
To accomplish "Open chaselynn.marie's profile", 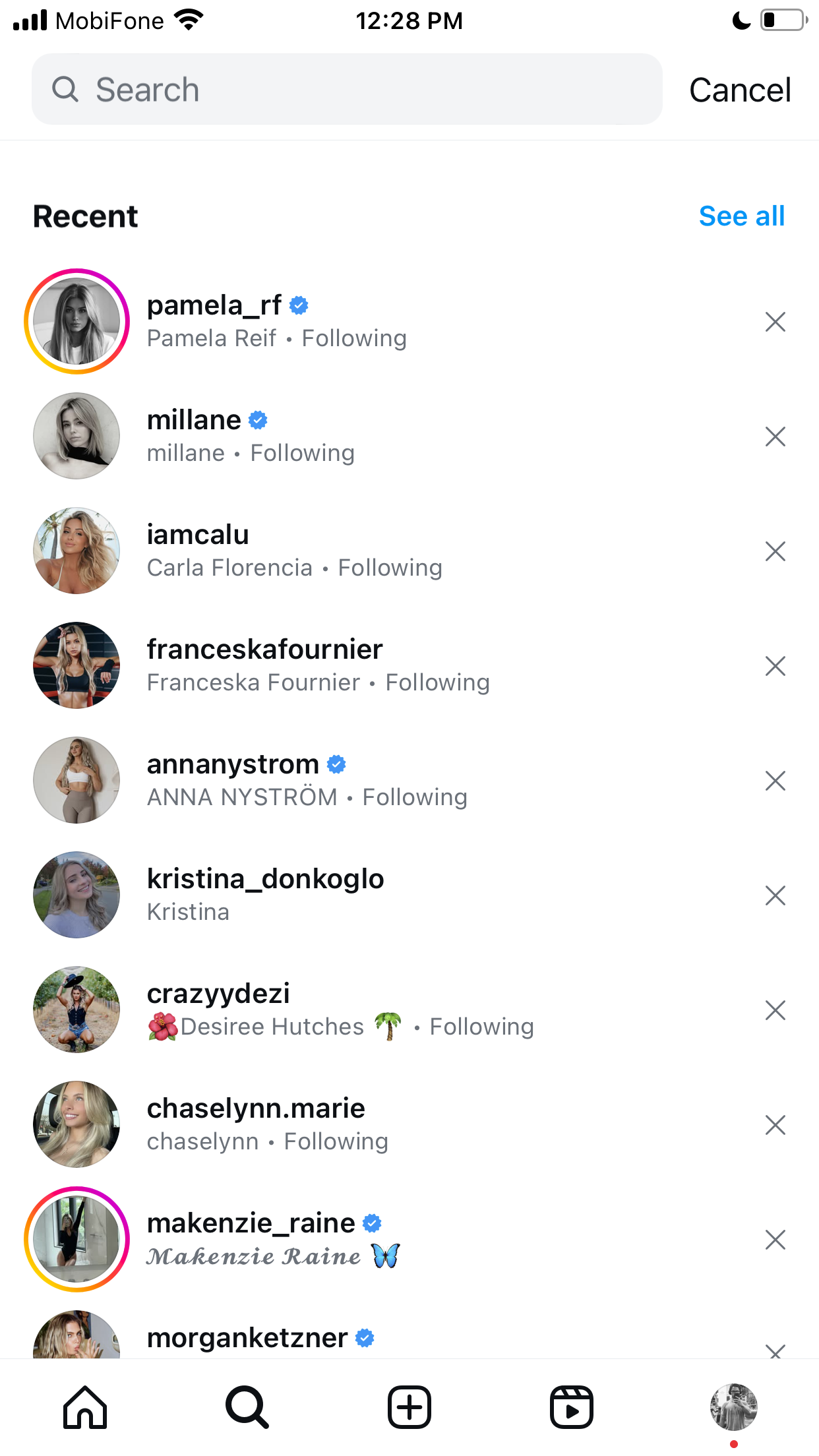I will (409, 1124).
